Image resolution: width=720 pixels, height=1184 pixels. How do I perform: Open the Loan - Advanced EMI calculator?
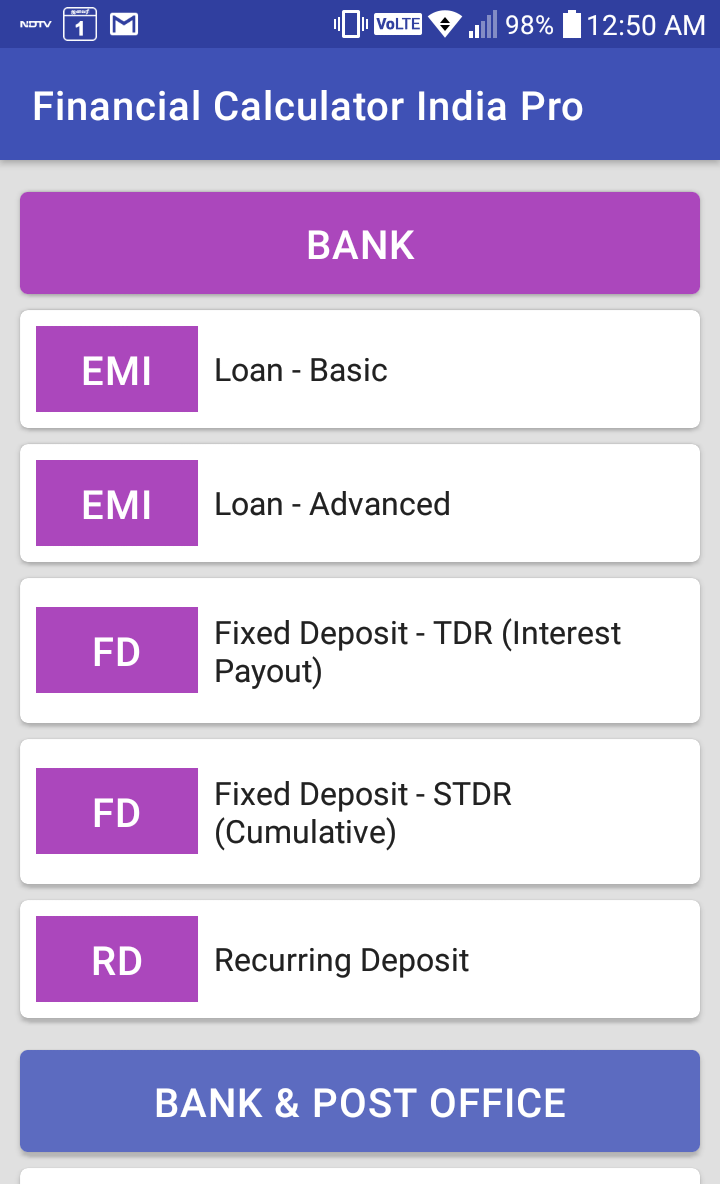coord(360,503)
